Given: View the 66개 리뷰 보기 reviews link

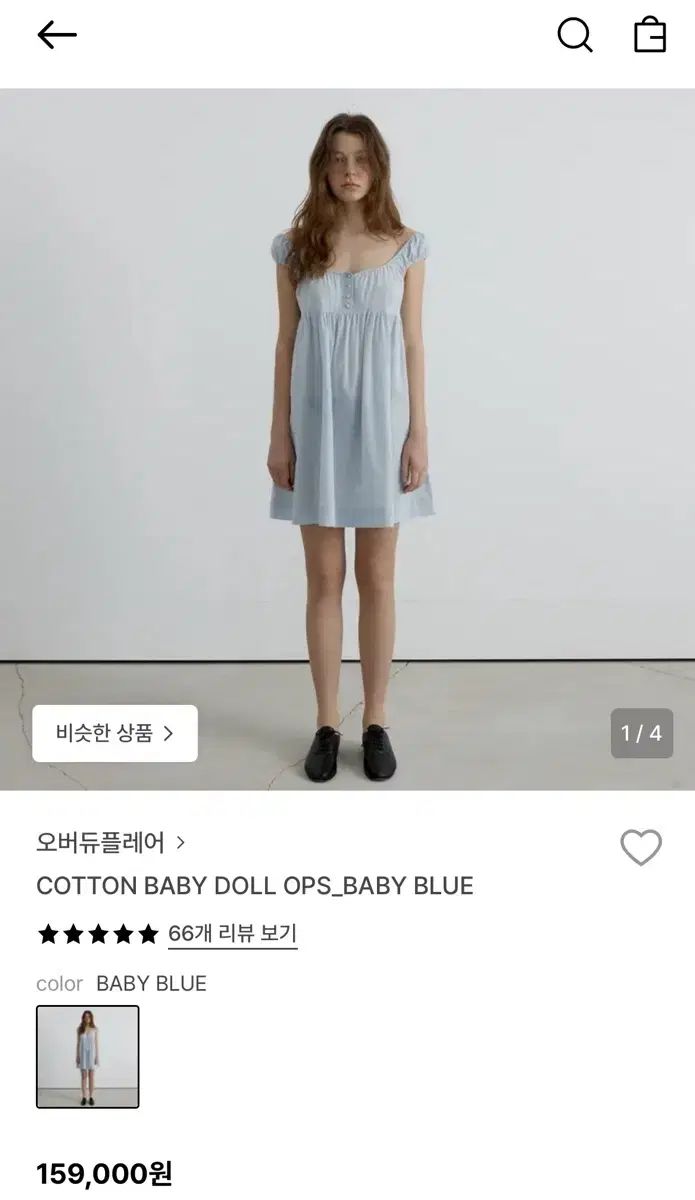Looking at the screenshot, I should 232,934.
